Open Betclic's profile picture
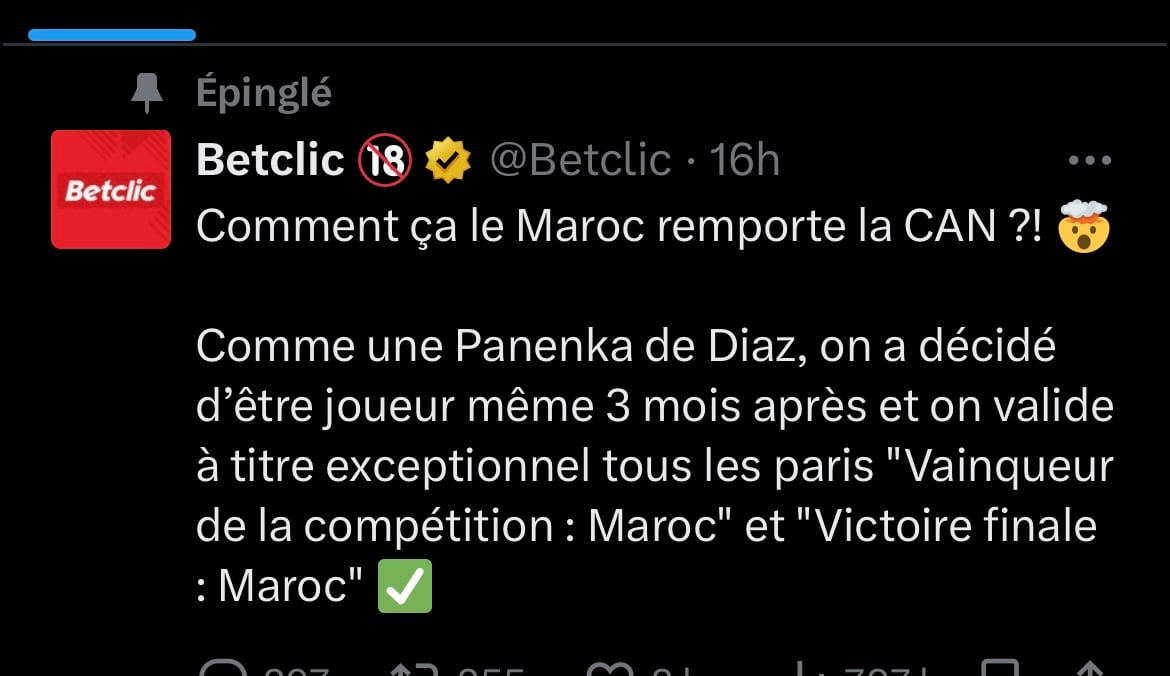 [x=111, y=189]
